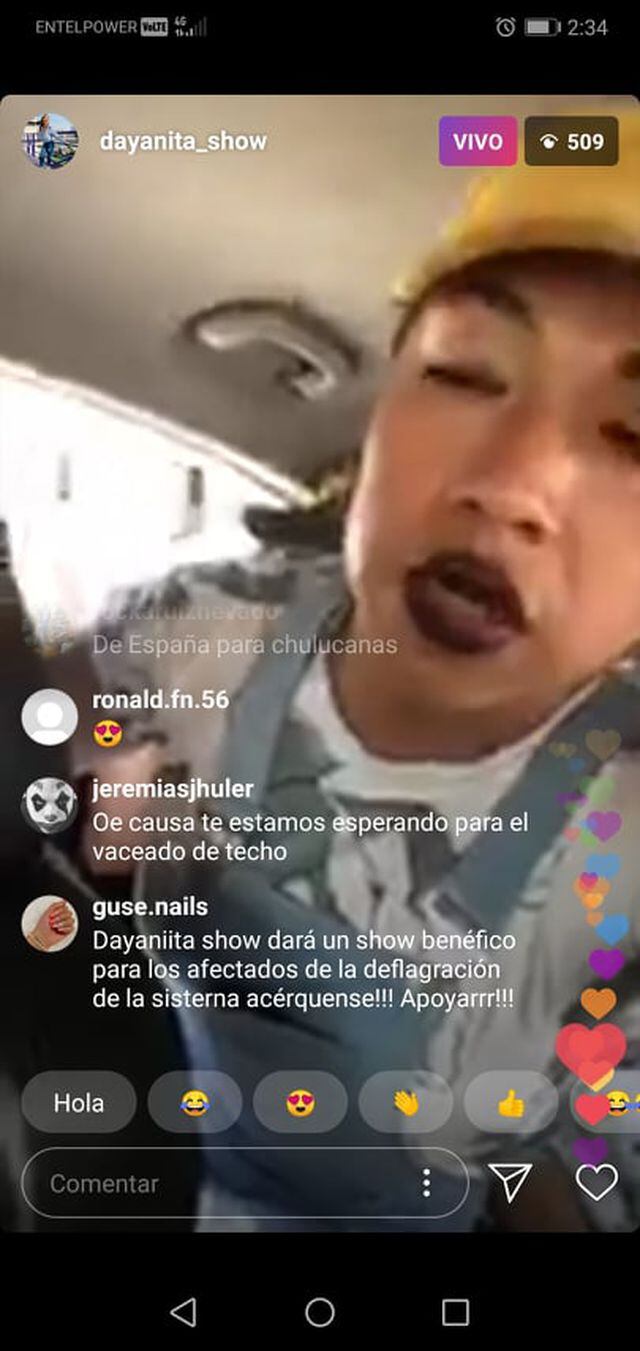
Task: Send the laughing emoji quick reaction
Action: point(195,1103)
